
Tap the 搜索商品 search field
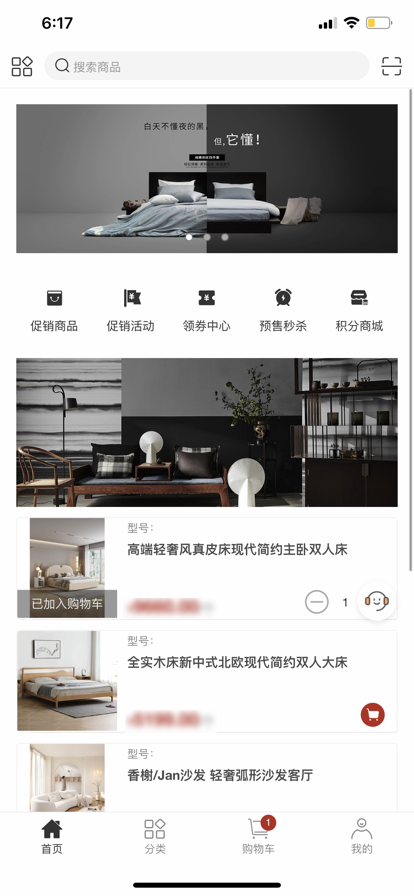(207, 66)
